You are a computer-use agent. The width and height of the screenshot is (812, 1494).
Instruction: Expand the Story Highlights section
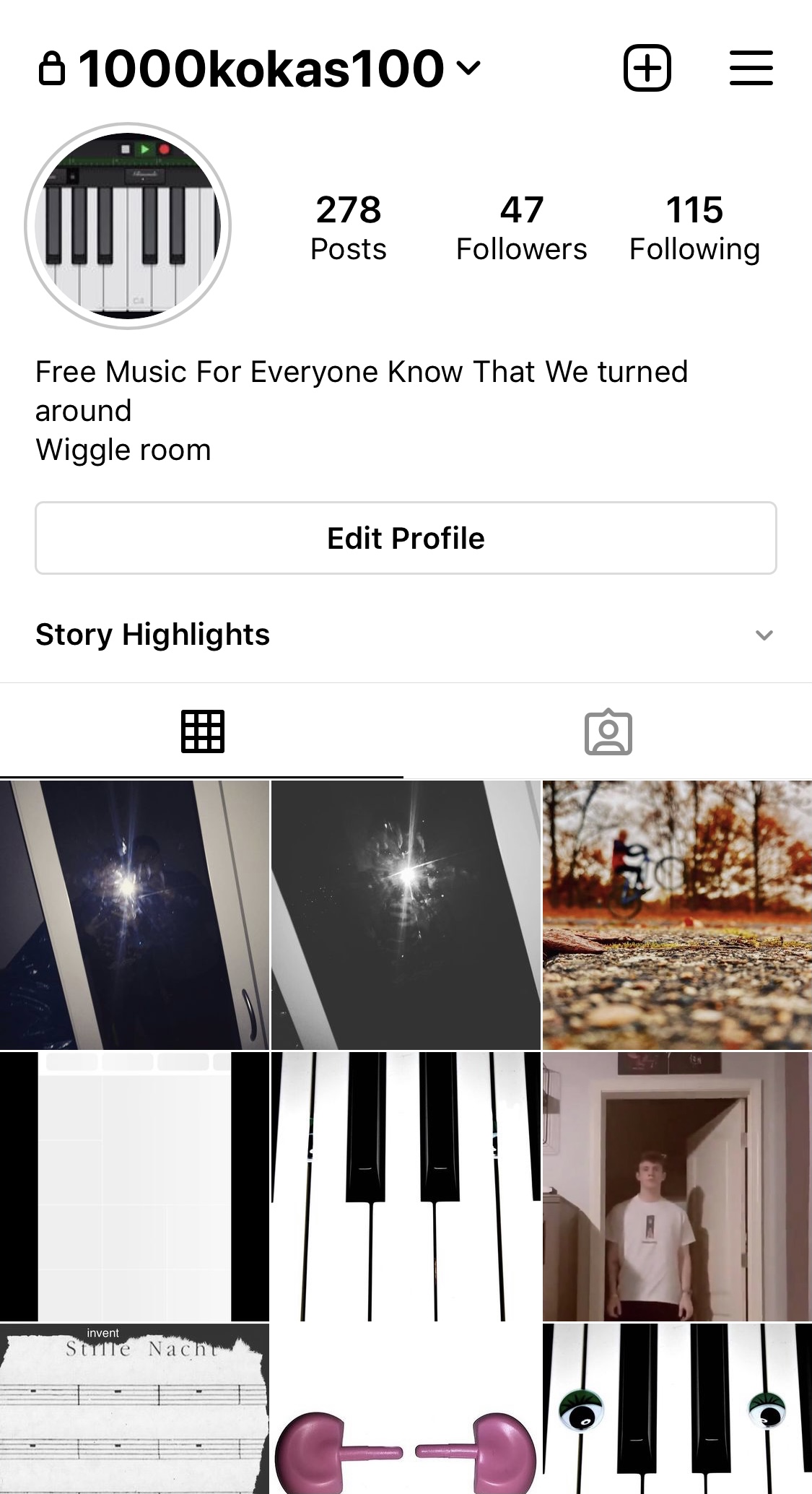(x=764, y=635)
